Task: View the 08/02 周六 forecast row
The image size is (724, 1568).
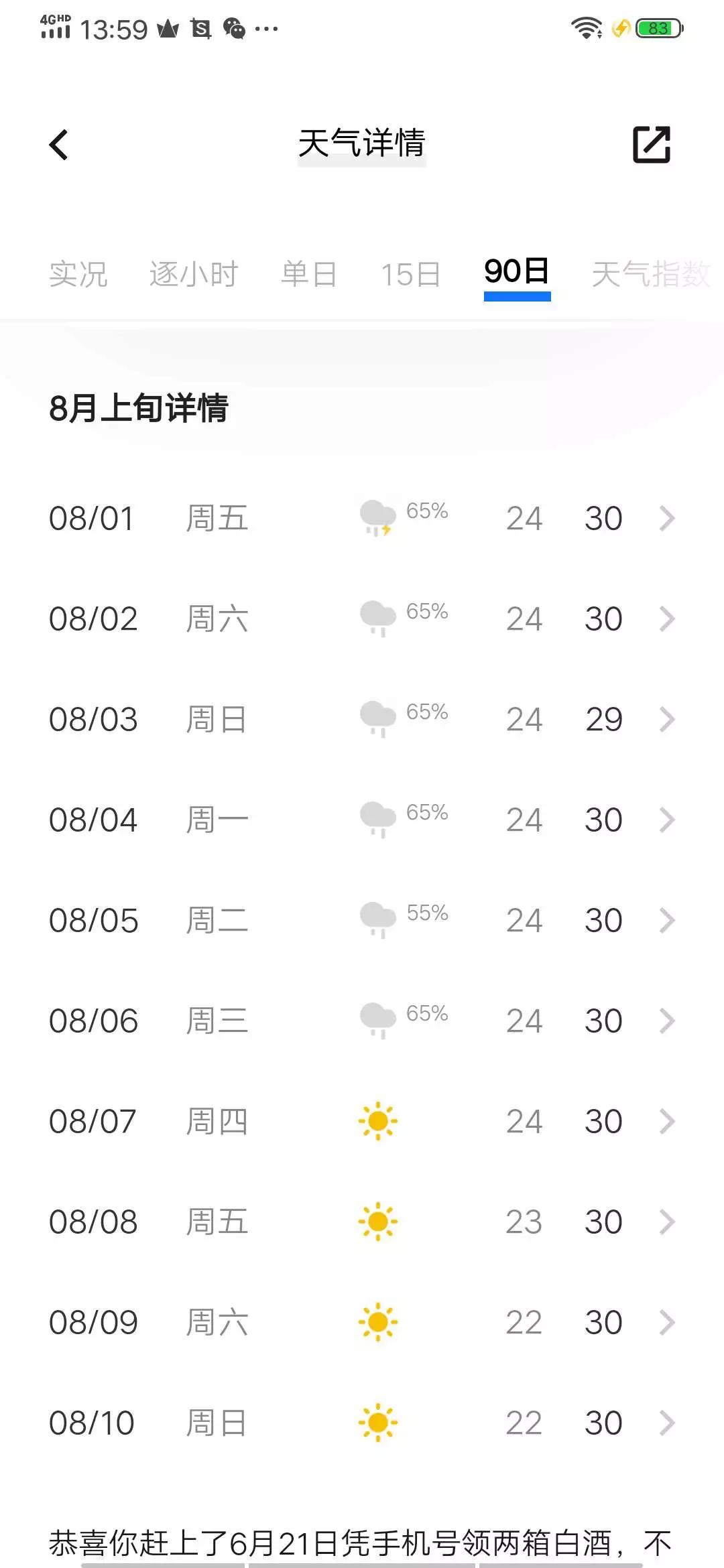Action: [362, 619]
